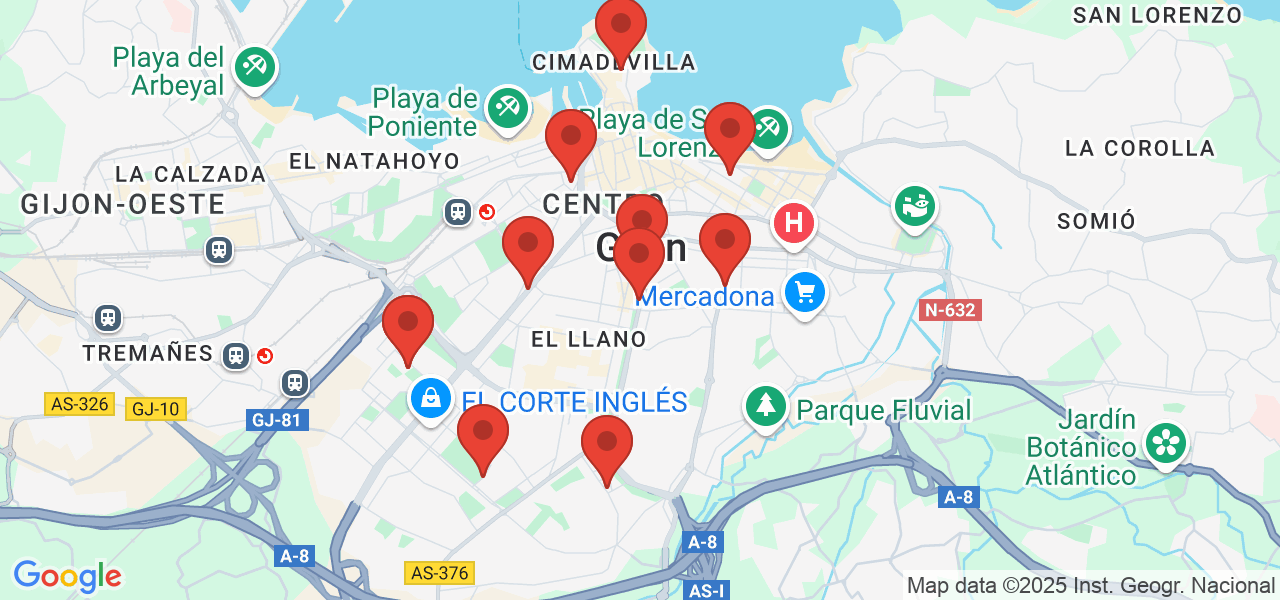
Task: Open the teal museum marker near La Corolla
Action: [914, 207]
